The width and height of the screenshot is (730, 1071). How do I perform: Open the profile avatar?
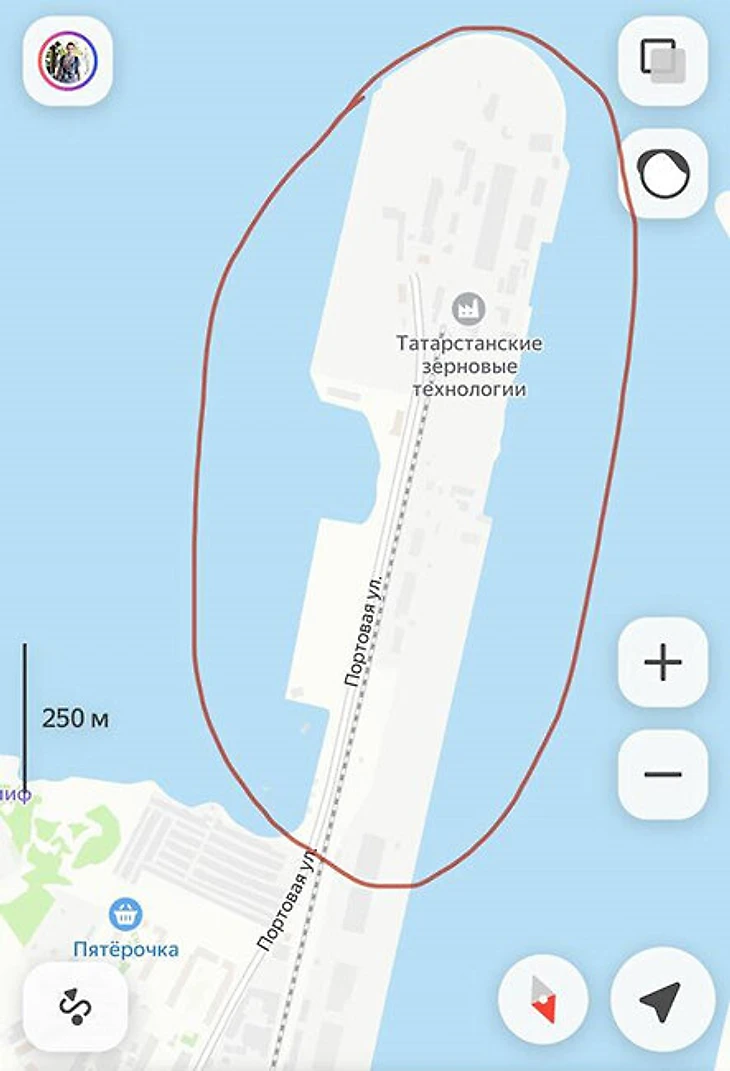point(68,61)
